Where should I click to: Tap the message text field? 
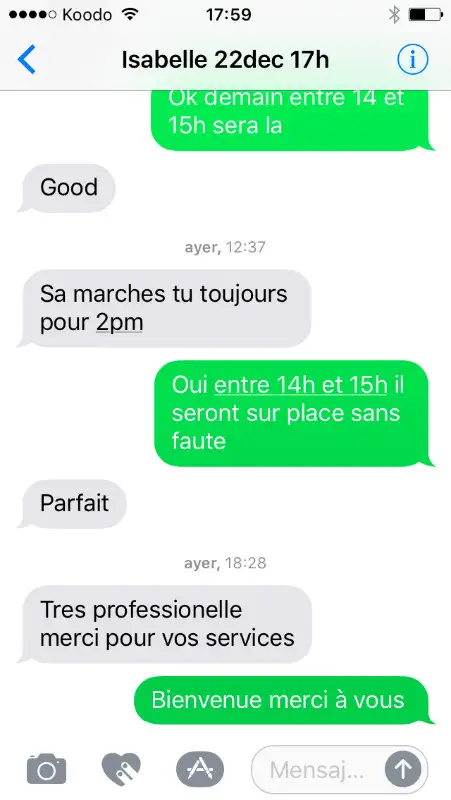pyautogui.click(x=316, y=769)
